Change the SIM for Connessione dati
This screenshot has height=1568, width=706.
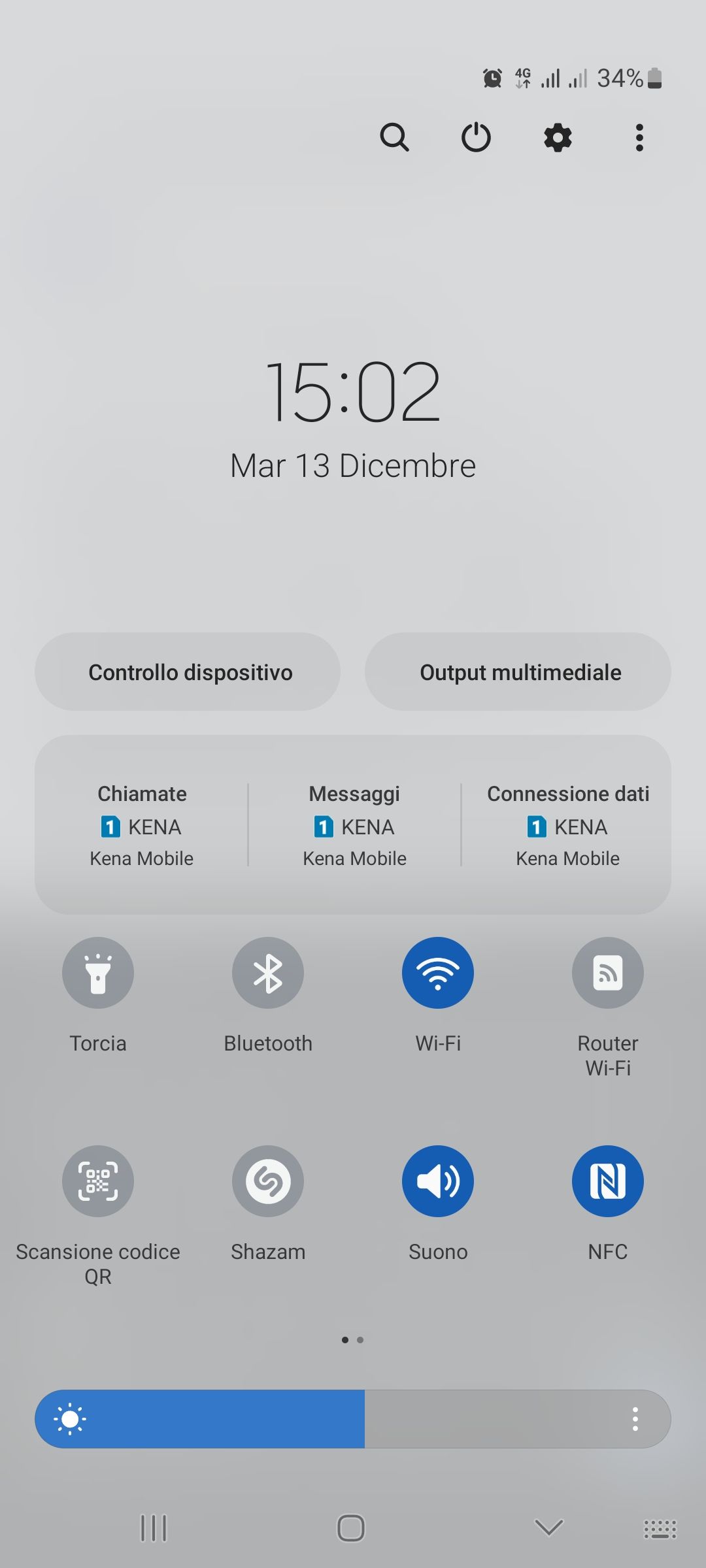[567, 825]
